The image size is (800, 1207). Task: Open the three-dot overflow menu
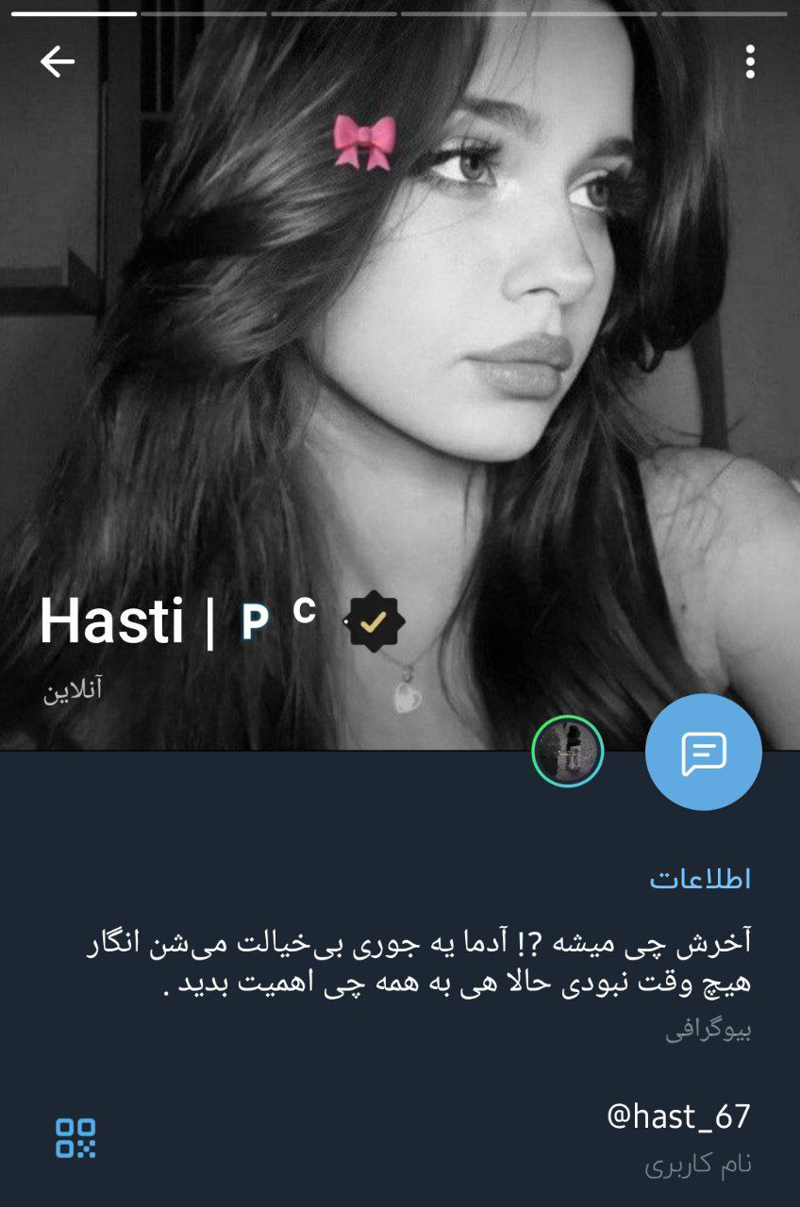pos(750,62)
